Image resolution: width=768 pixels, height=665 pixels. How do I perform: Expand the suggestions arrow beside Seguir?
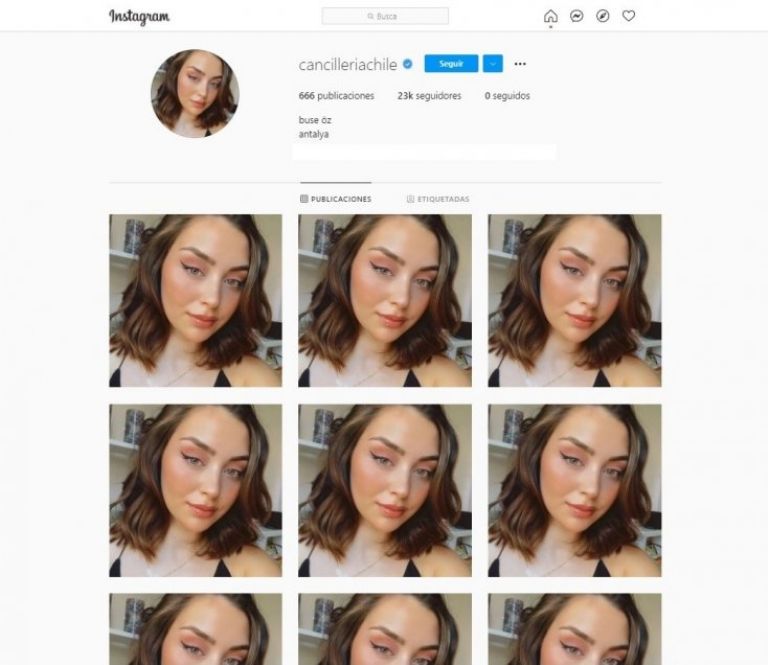tap(492, 64)
